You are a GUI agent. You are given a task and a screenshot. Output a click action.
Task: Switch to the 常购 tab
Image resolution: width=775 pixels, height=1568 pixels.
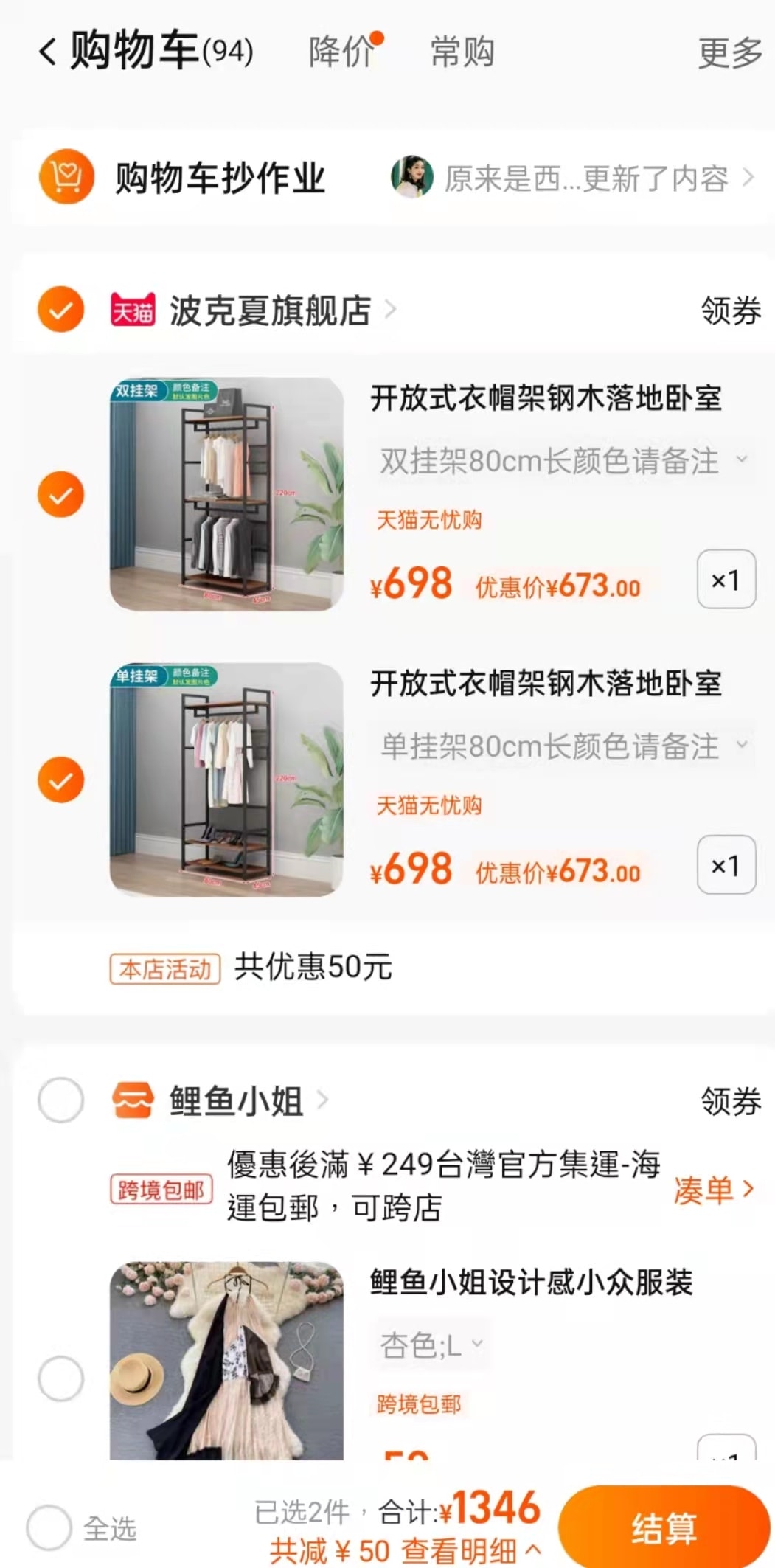pos(462,52)
